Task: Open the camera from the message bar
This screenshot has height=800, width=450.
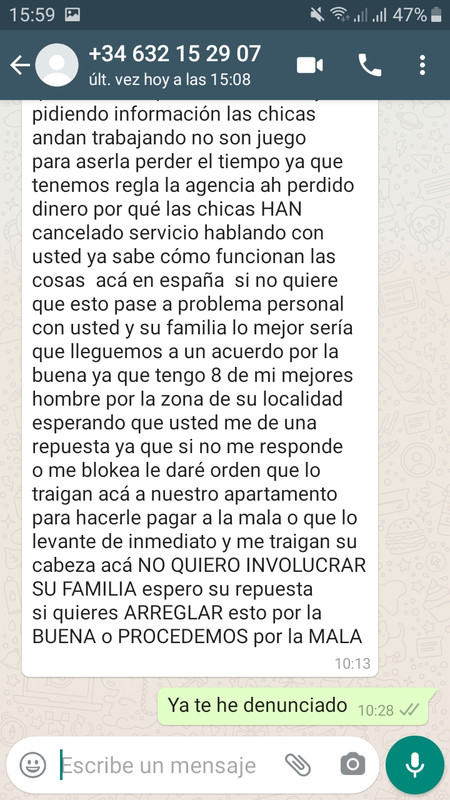Action: point(353,764)
